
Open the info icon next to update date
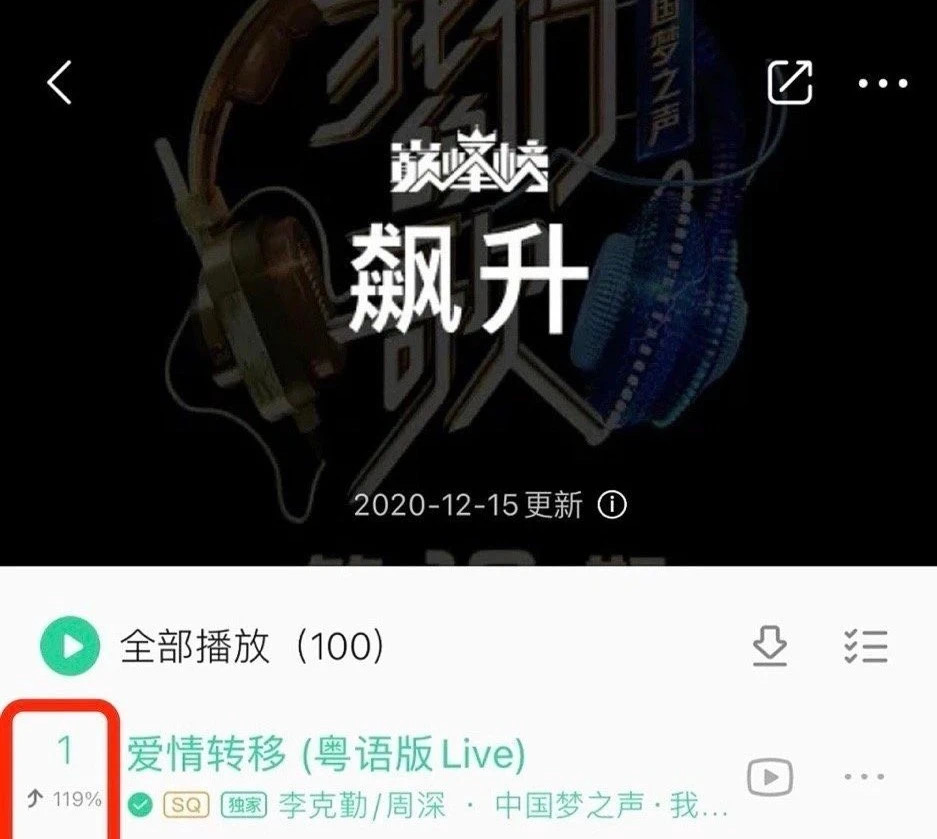tap(612, 504)
